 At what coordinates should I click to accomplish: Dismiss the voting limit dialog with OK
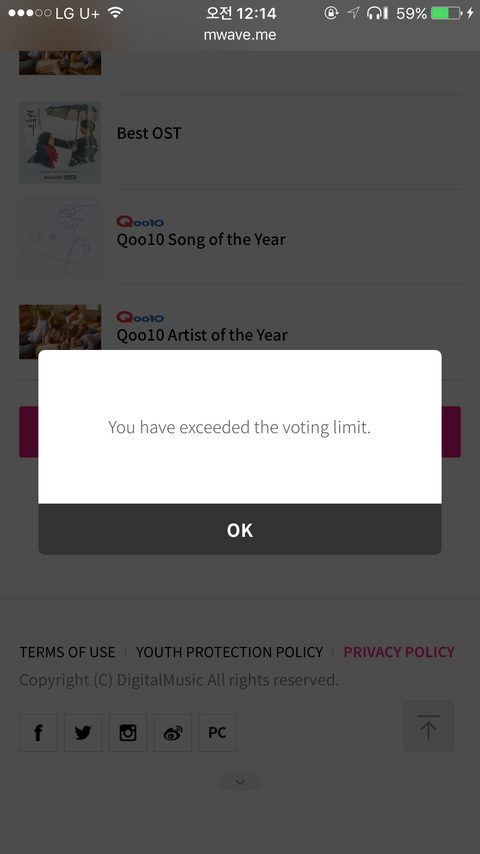click(240, 529)
